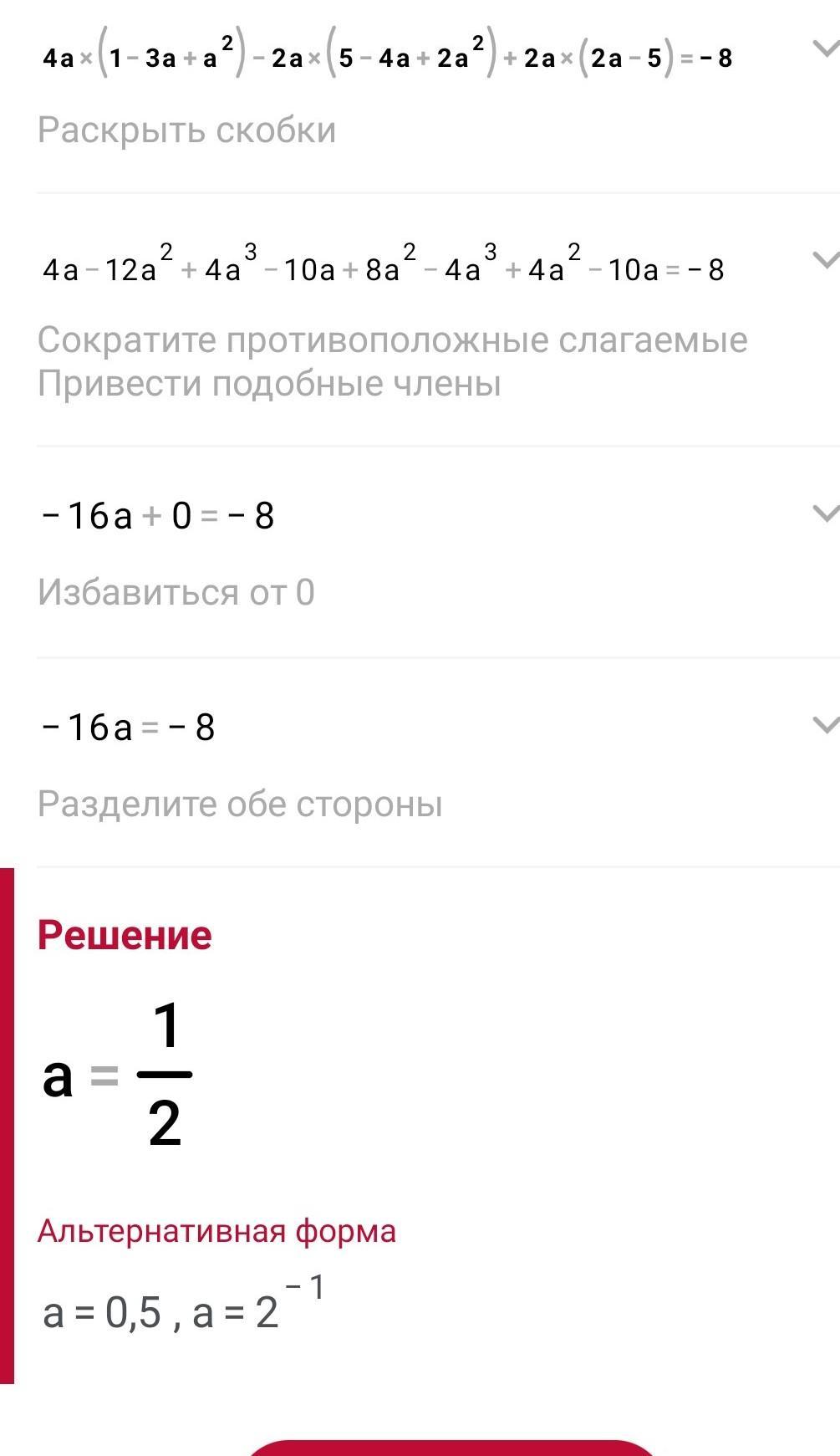The height and width of the screenshot is (1456, 840).
Task: Expand the 'Раскрыть скобки' result step
Action: (826, 259)
